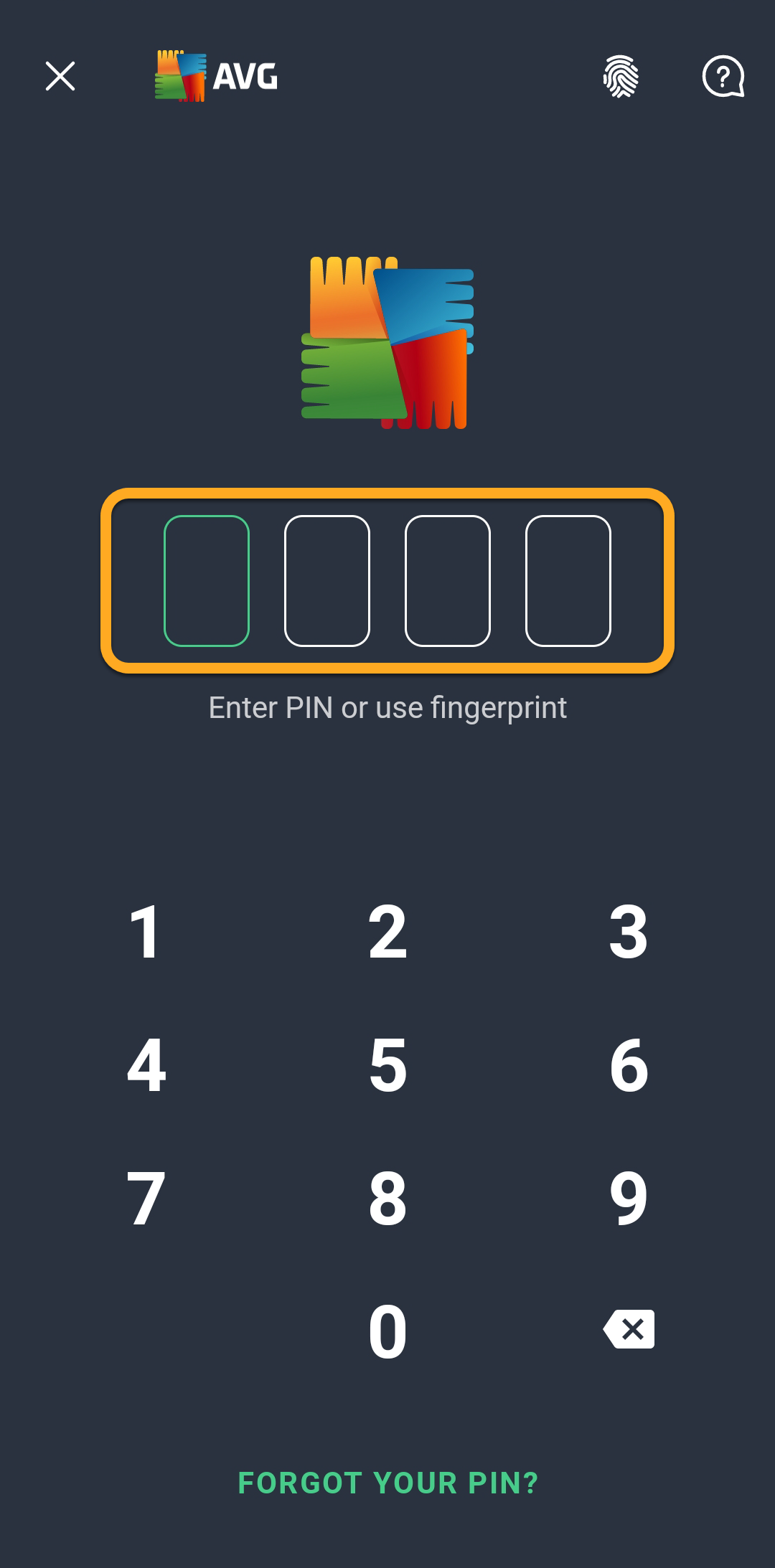The height and width of the screenshot is (1568, 775).
Task: Enter digit 0 on the keypad
Action: coord(387,1331)
